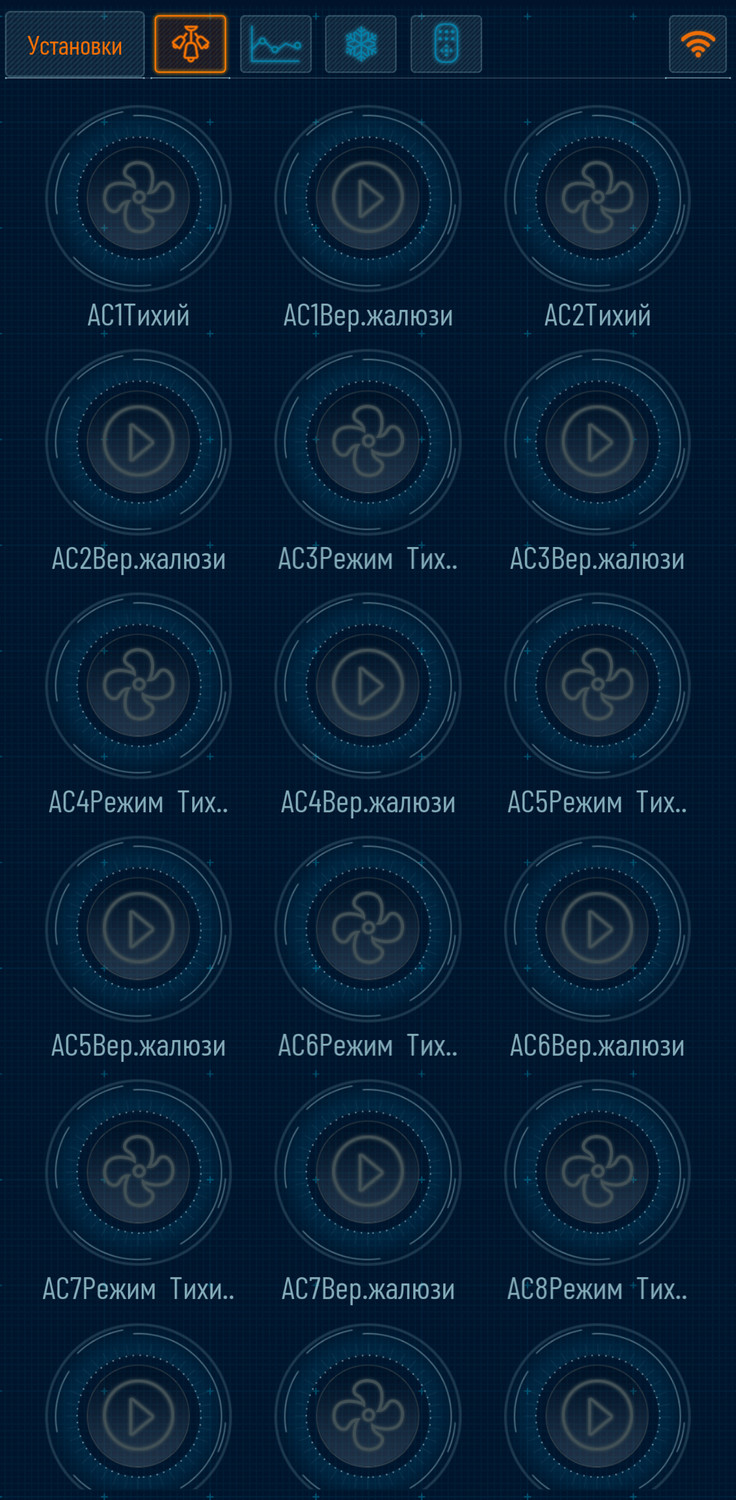This screenshot has width=736, height=1500.
Task: Start AC7Вер.жалюзи play button
Action: (368, 1172)
